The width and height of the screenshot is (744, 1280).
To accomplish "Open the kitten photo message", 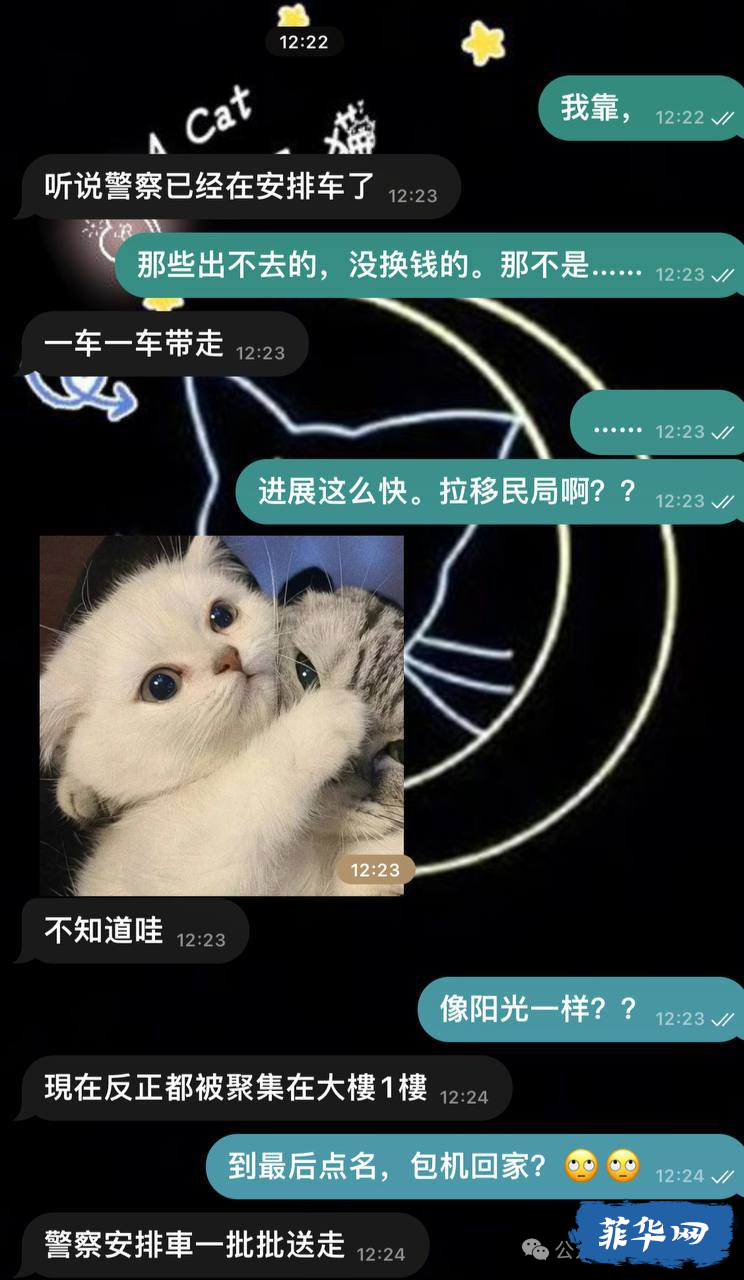I will click(x=221, y=715).
